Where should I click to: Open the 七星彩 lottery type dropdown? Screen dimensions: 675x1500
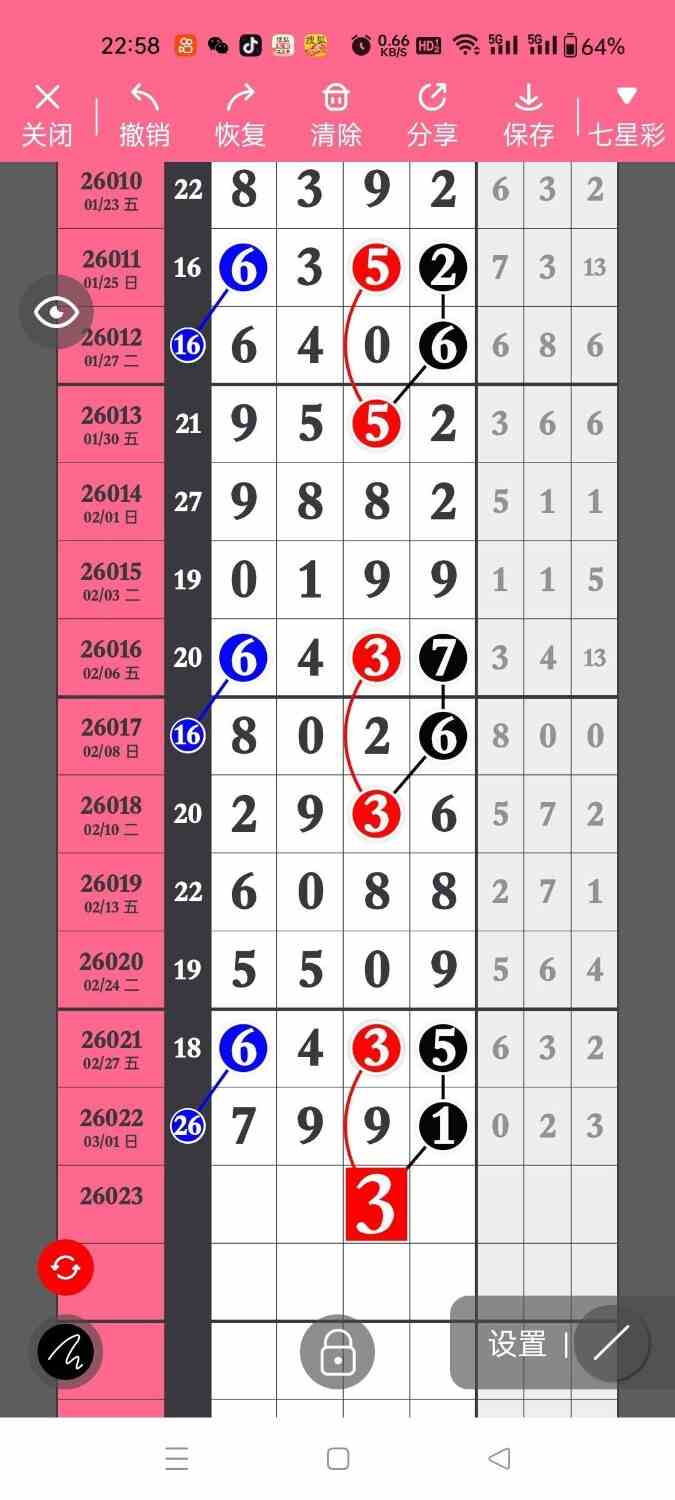click(626, 115)
